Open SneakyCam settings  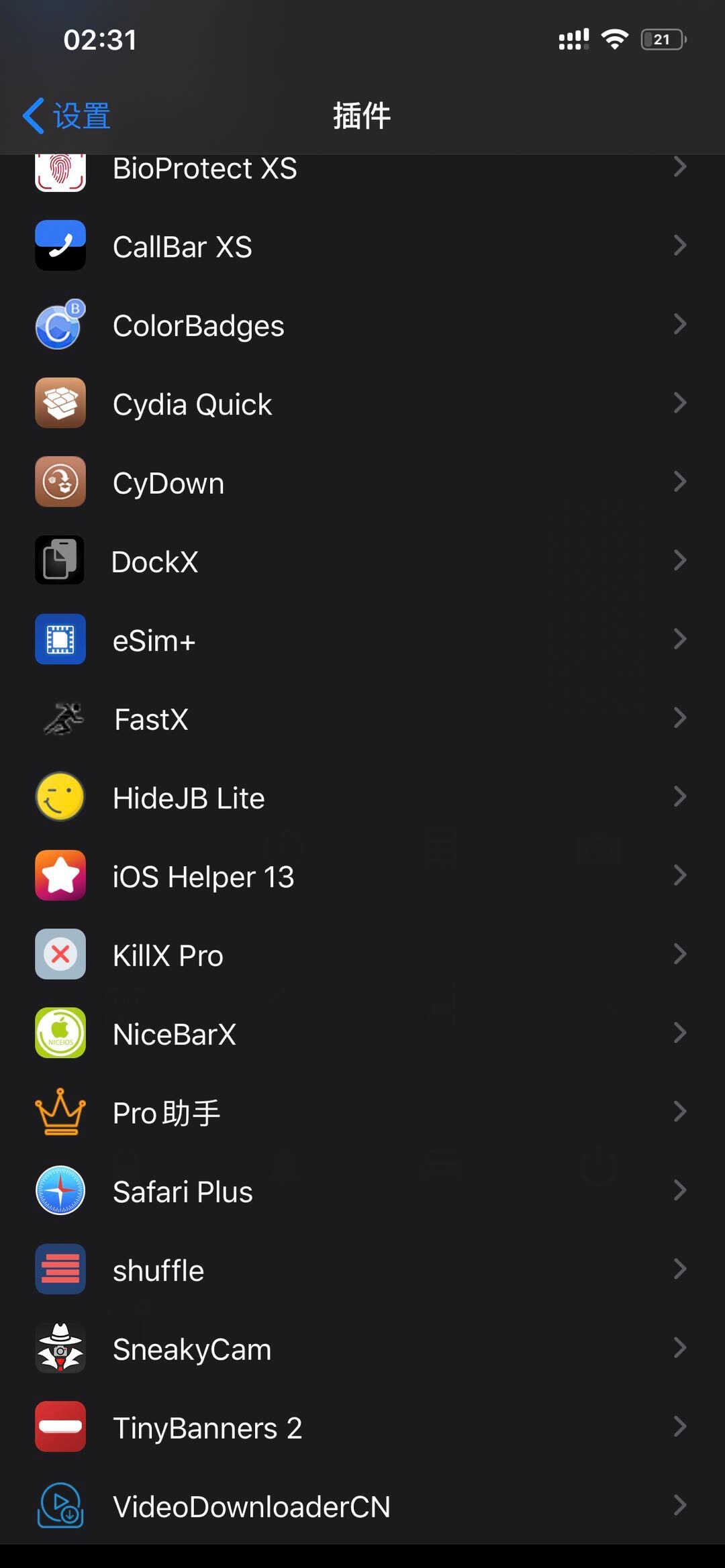click(362, 1349)
